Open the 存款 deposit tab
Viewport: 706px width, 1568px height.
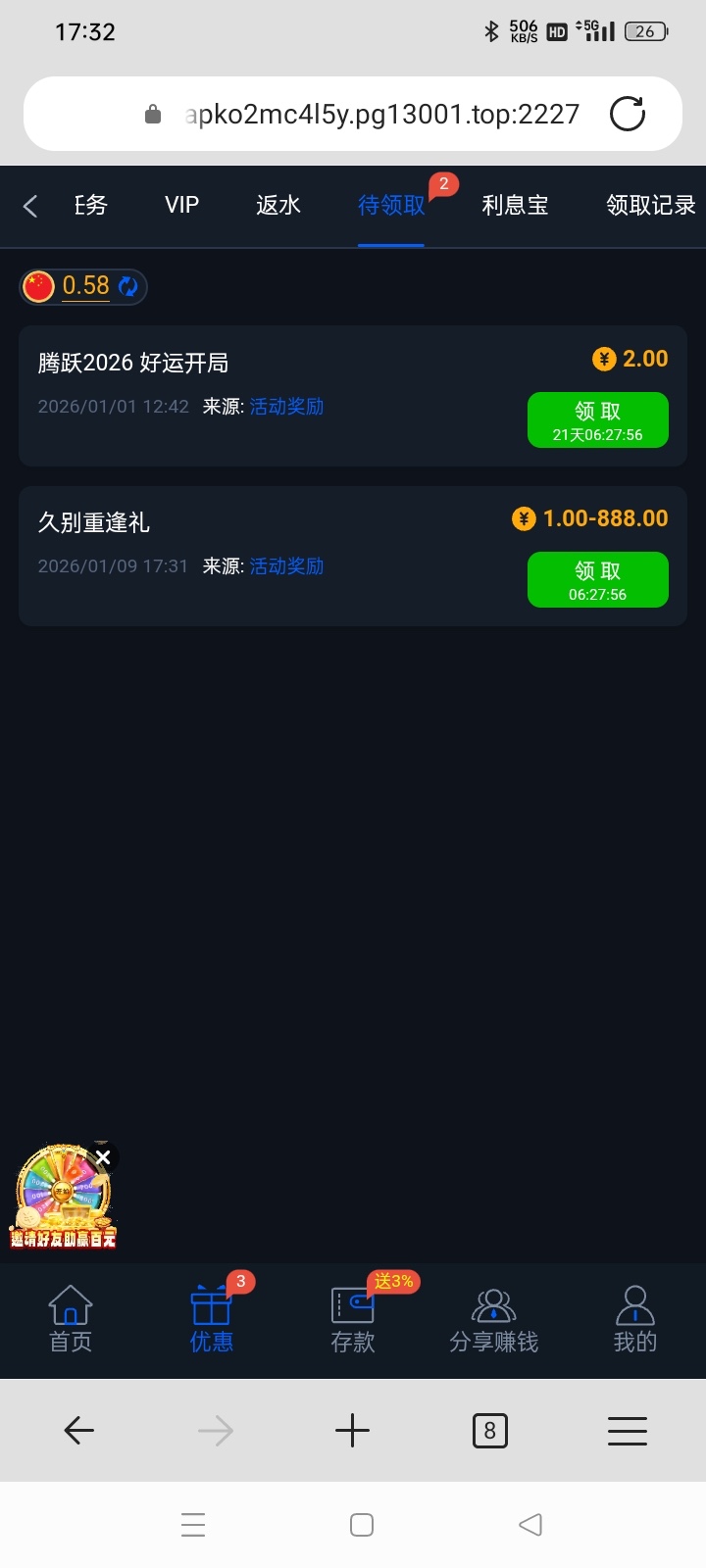click(353, 1319)
